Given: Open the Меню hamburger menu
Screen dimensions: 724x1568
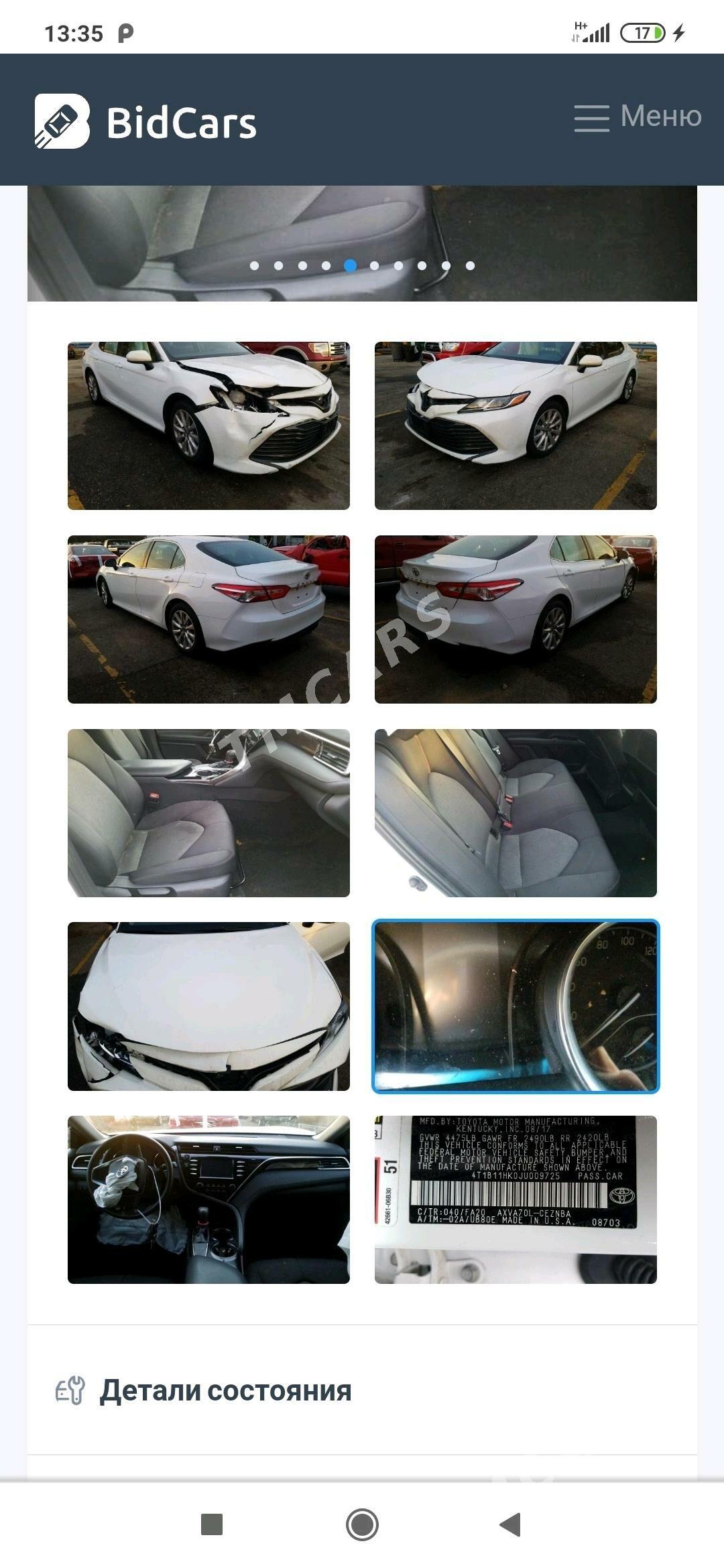Looking at the screenshot, I should coord(638,117).
